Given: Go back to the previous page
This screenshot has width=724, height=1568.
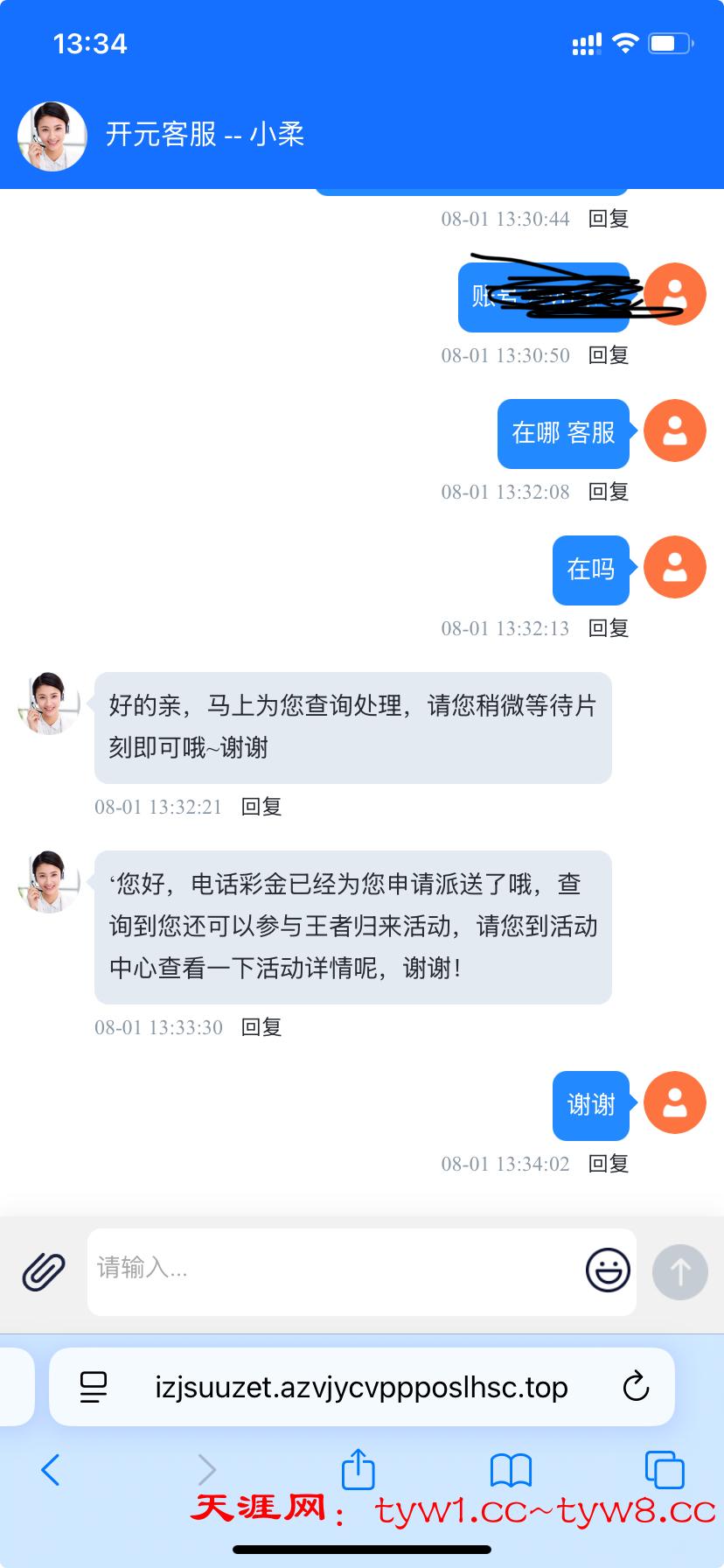Looking at the screenshot, I should coord(51,1470).
